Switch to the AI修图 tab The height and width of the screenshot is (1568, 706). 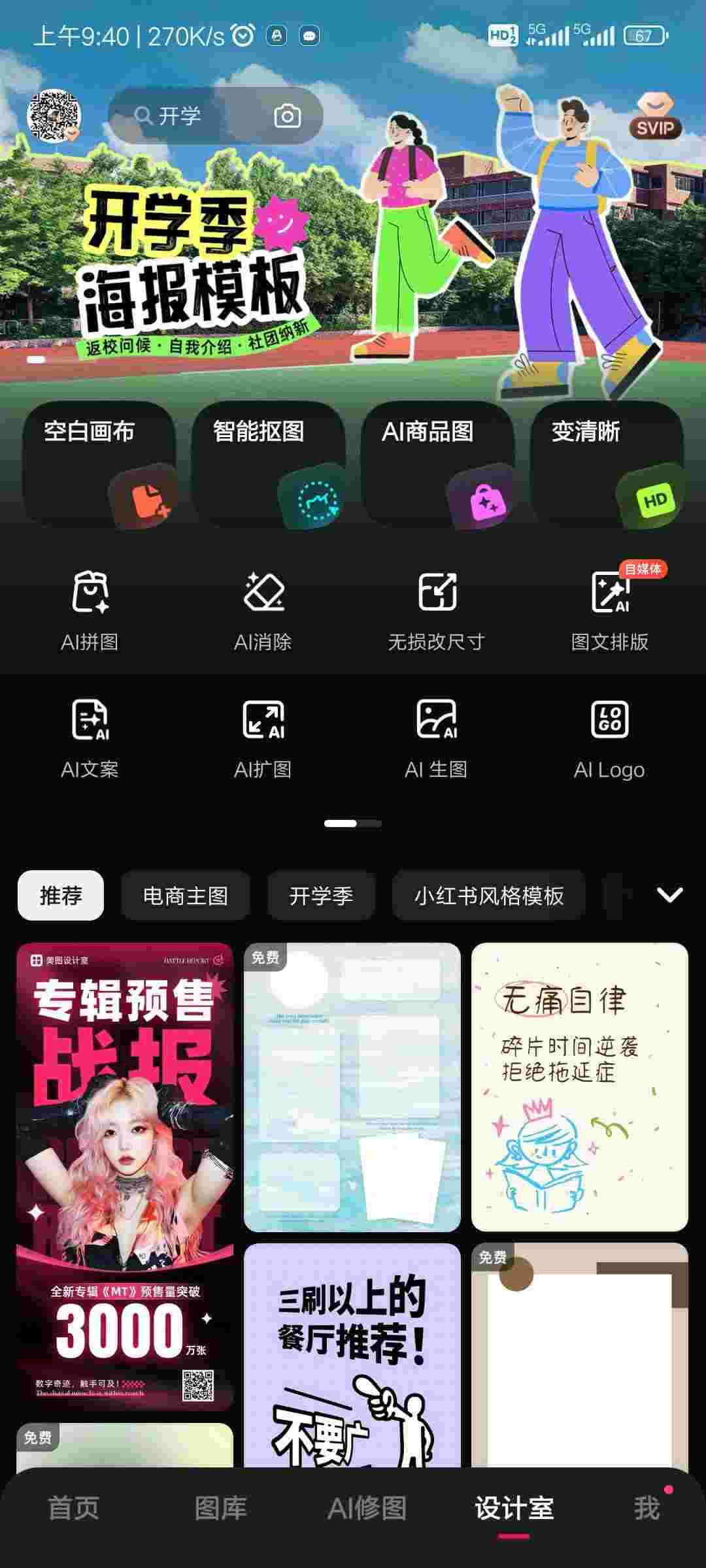click(x=367, y=1508)
